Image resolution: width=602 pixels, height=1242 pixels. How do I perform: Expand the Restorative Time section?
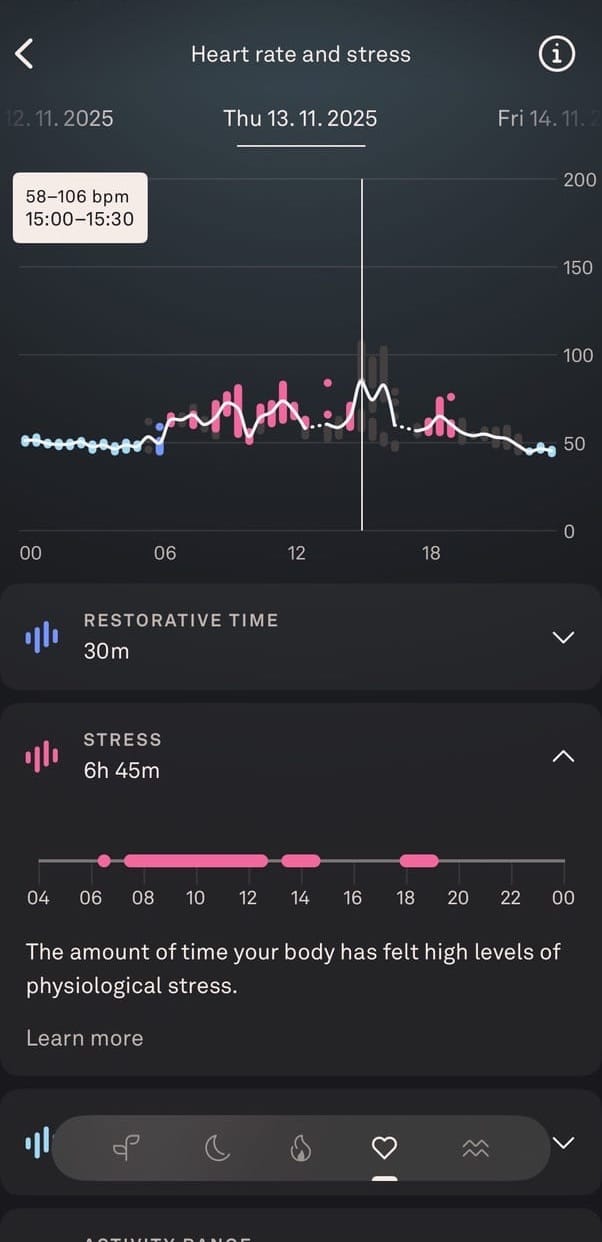pyautogui.click(x=563, y=637)
